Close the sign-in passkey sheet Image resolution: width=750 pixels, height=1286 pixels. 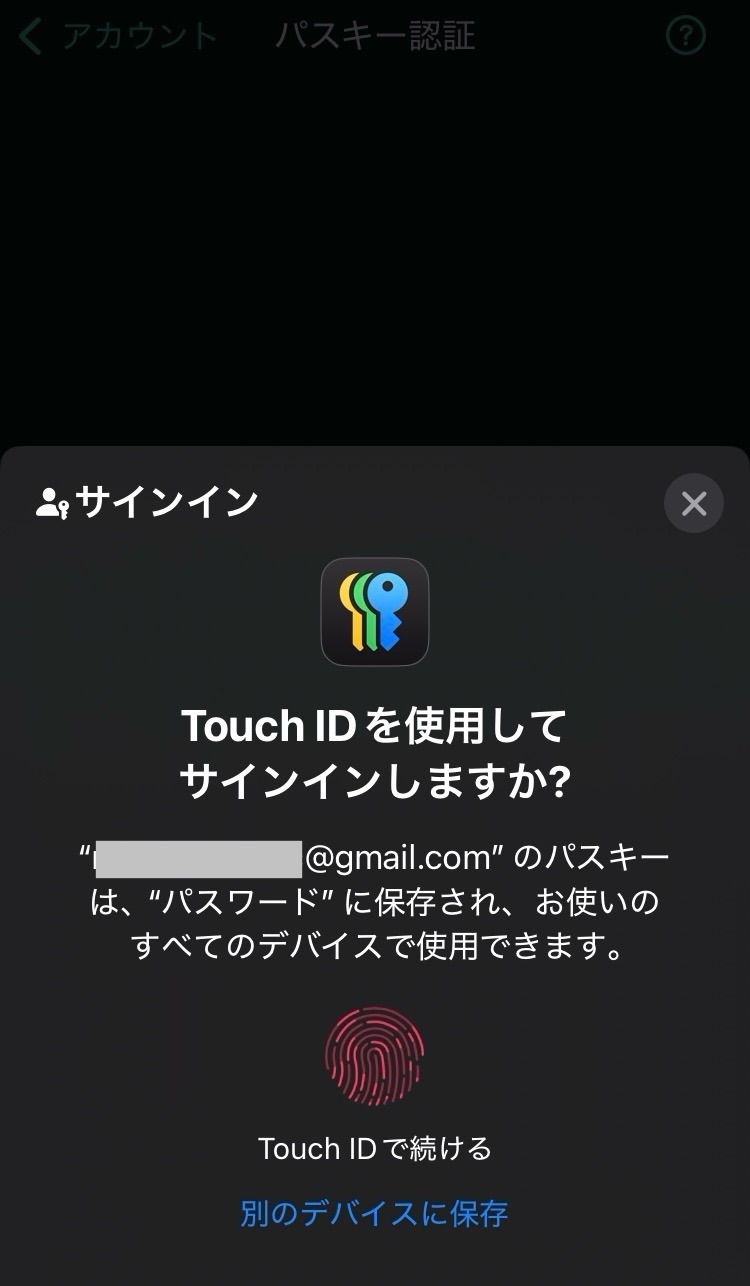click(x=693, y=503)
